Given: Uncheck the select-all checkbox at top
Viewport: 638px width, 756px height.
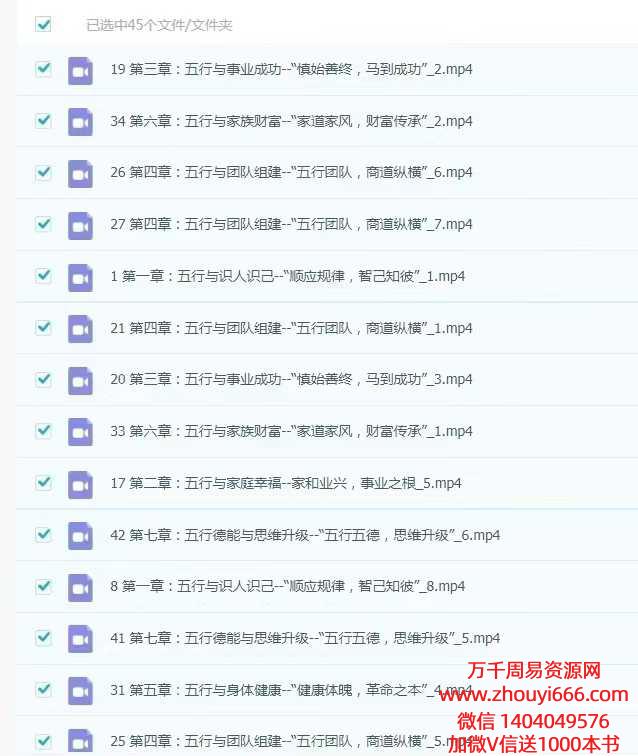Looking at the screenshot, I should click(x=43, y=24).
